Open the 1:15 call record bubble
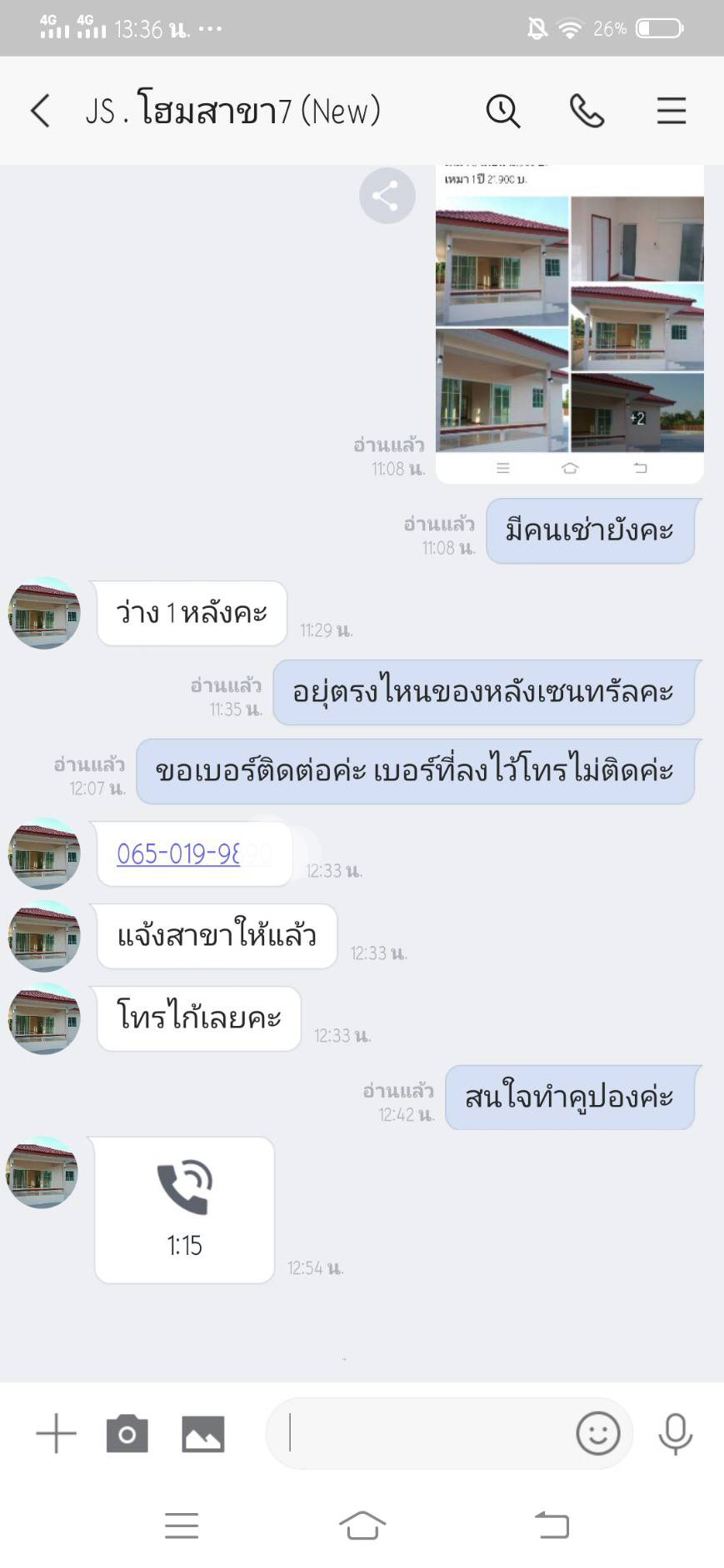The image size is (724, 1568). click(x=184, y=1209)
